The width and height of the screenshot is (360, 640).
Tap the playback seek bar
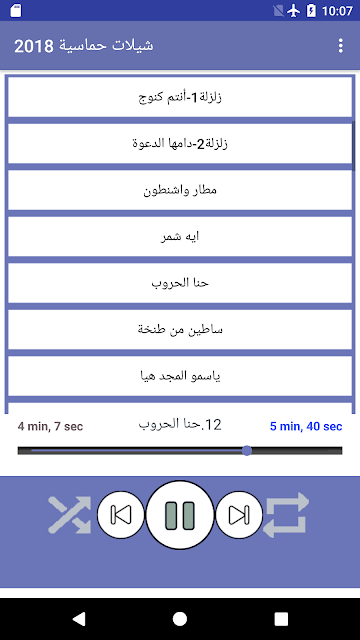180,451
